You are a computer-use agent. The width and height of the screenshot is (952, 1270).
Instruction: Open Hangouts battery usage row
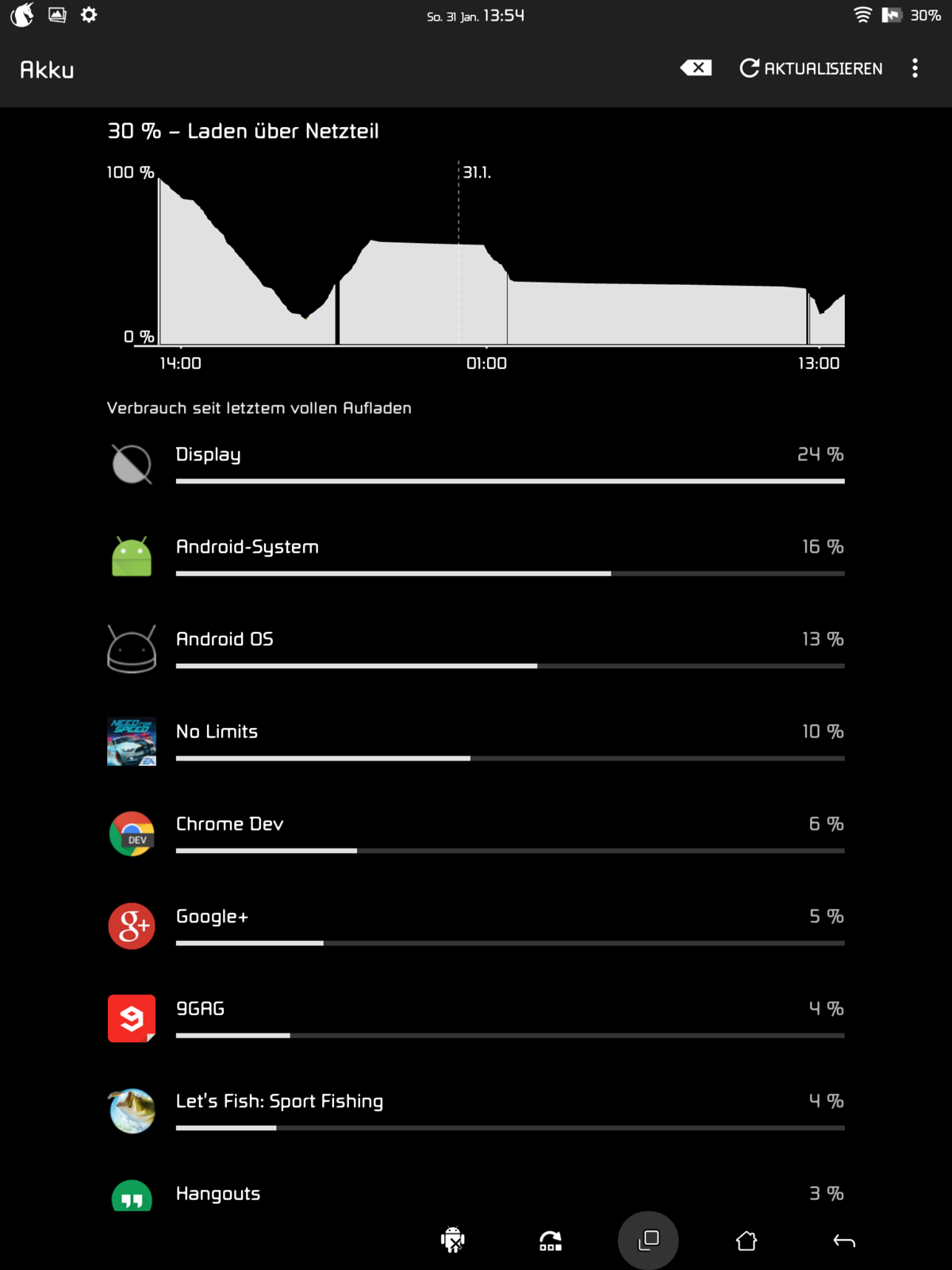coord(476,1195)
